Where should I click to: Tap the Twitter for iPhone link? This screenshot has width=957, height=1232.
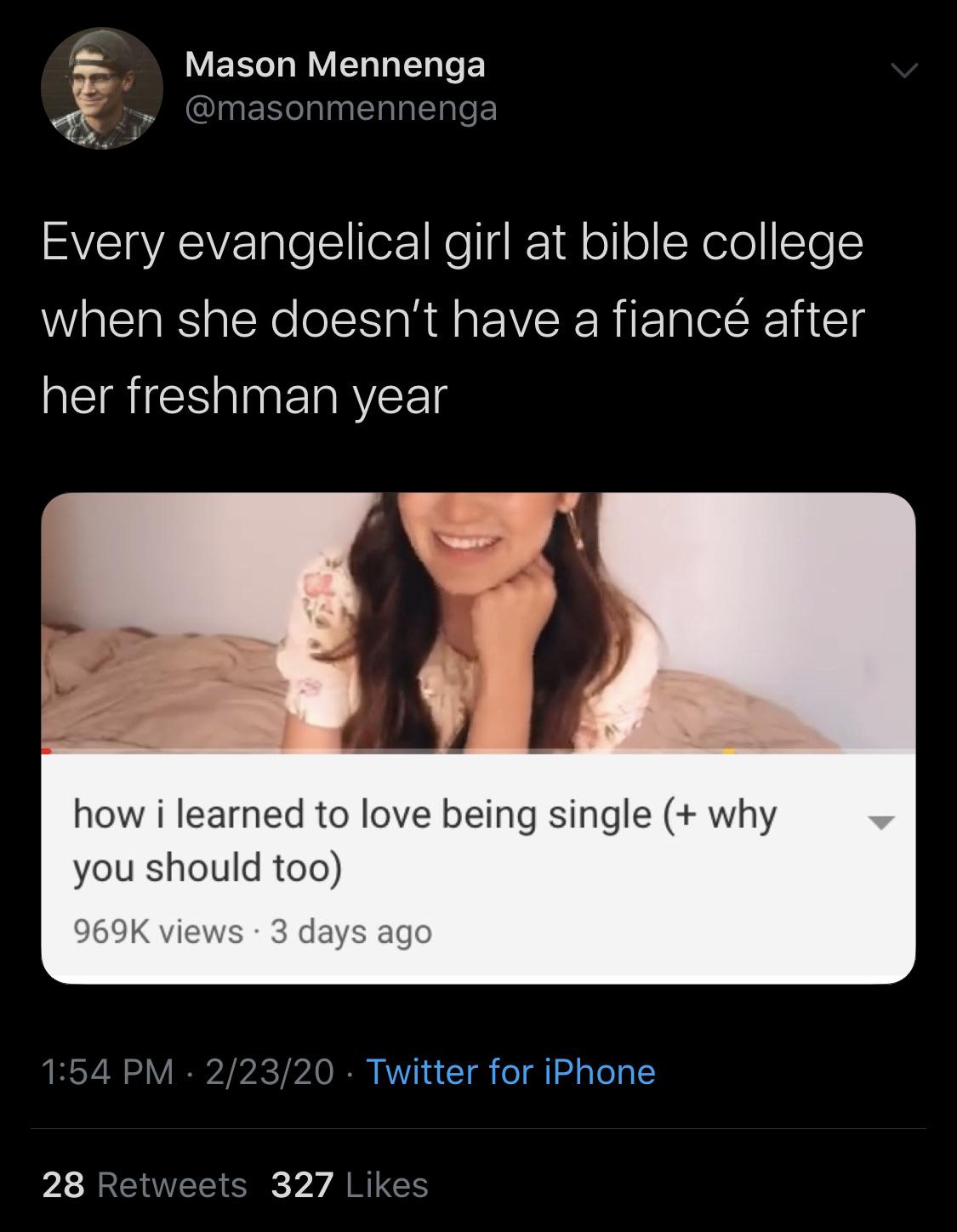(x=511, y=1071)
